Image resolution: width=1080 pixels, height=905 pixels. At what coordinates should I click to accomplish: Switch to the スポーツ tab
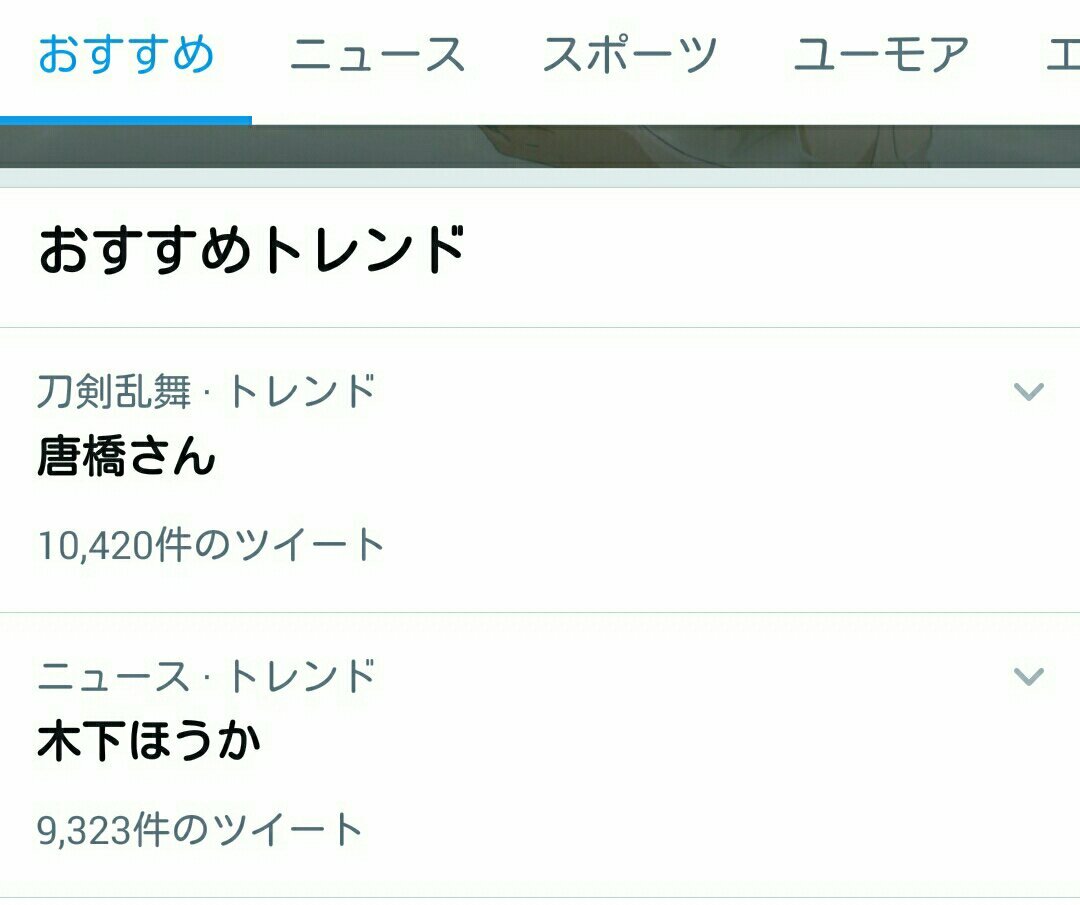(x=630, y=55)
